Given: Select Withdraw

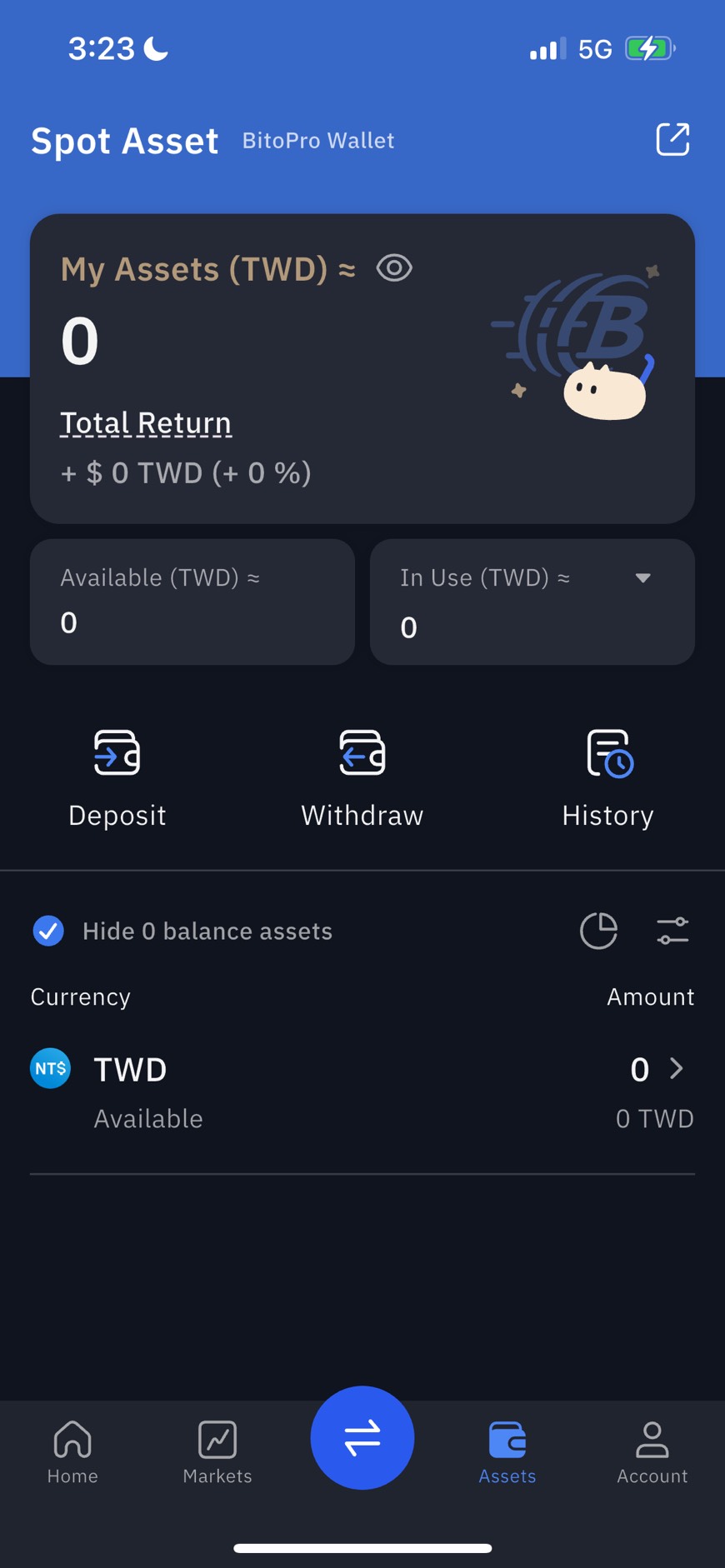Looking at the screenshot, I should [362, 778].
